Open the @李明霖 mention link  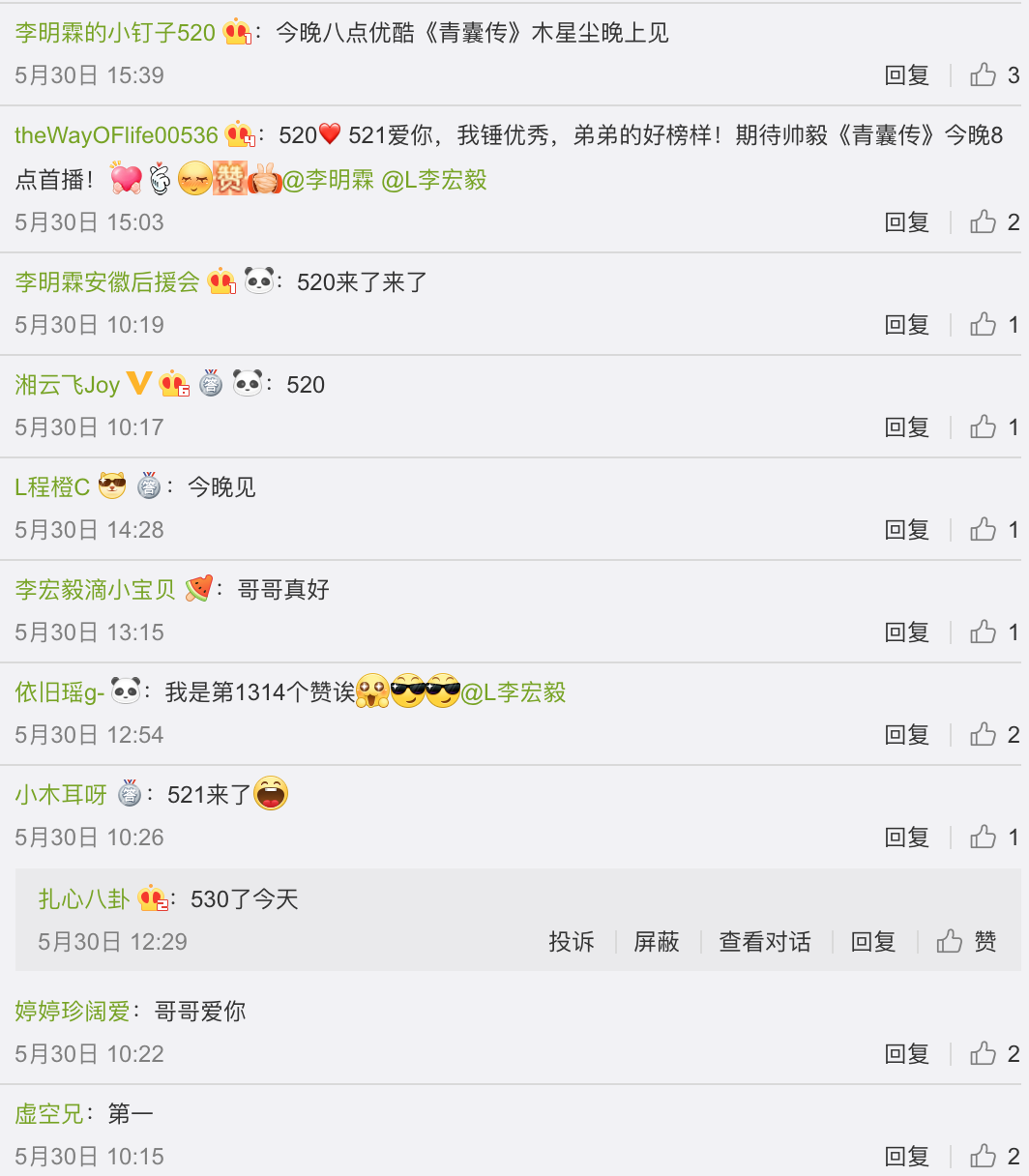(328, 180)
